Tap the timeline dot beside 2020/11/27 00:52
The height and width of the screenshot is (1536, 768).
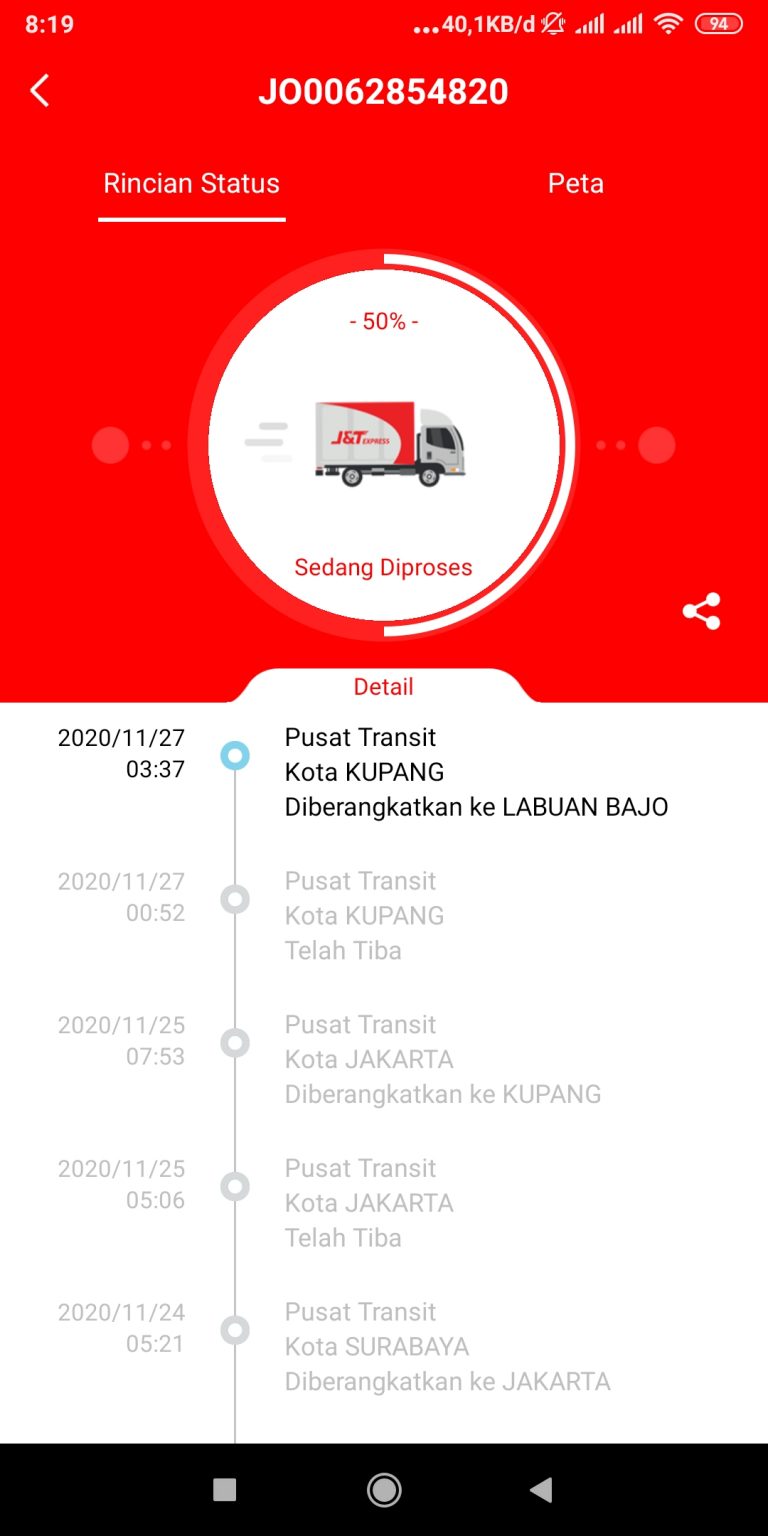pyautogui.click(x=234, y=899)
